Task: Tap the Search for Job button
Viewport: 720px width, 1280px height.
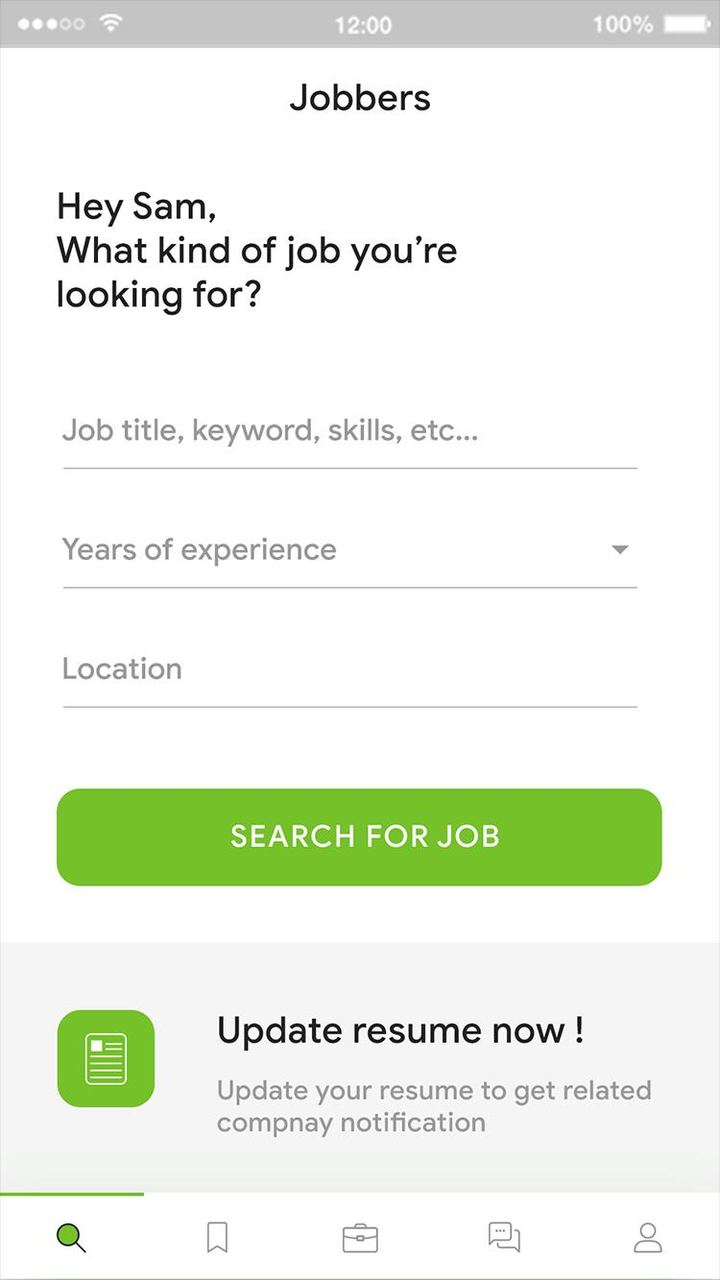Action: click(x=359, y=837)
